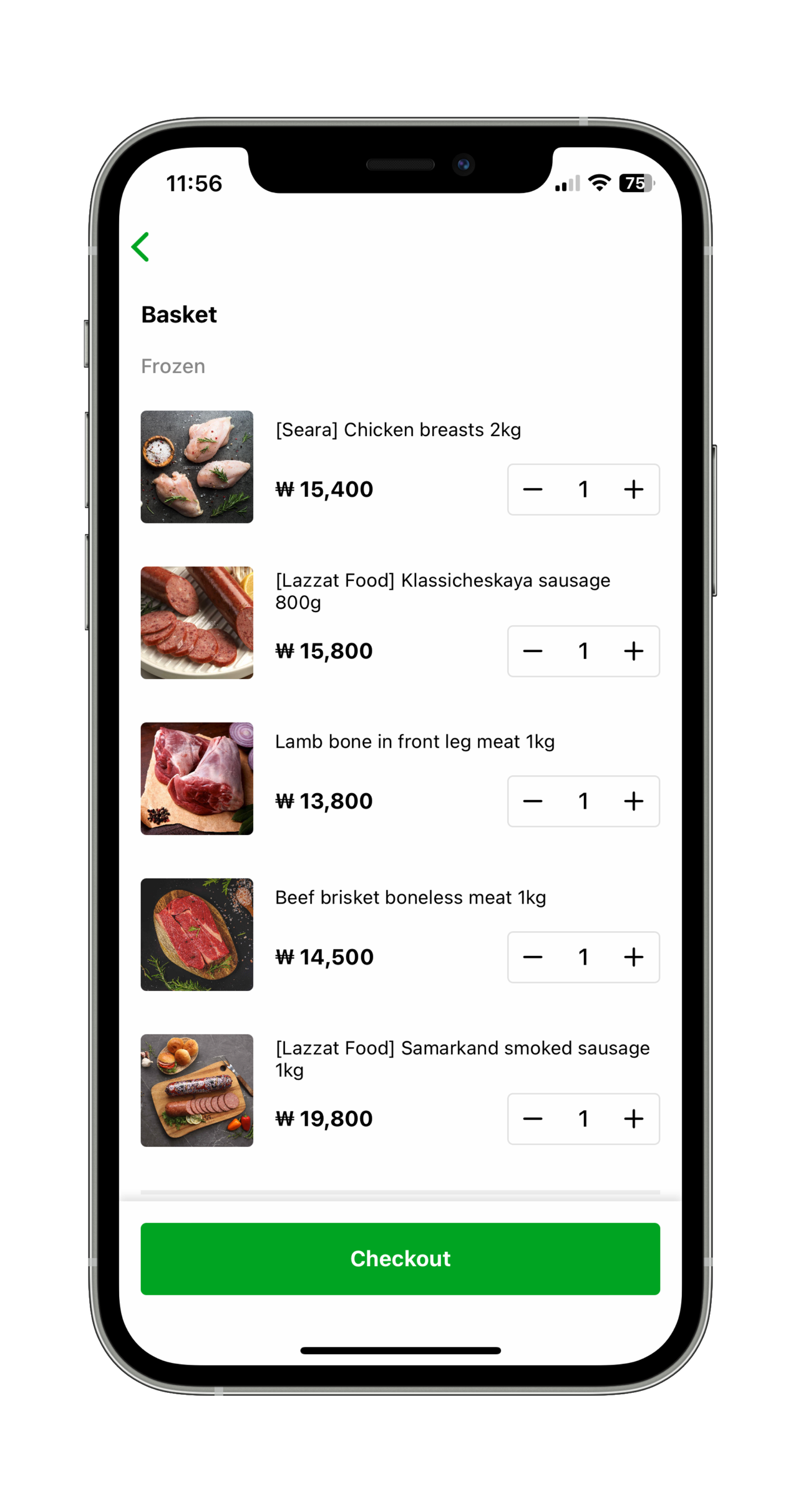Tap the Frozen section label
Screen dimensions: 801x1512
point(173,366)
